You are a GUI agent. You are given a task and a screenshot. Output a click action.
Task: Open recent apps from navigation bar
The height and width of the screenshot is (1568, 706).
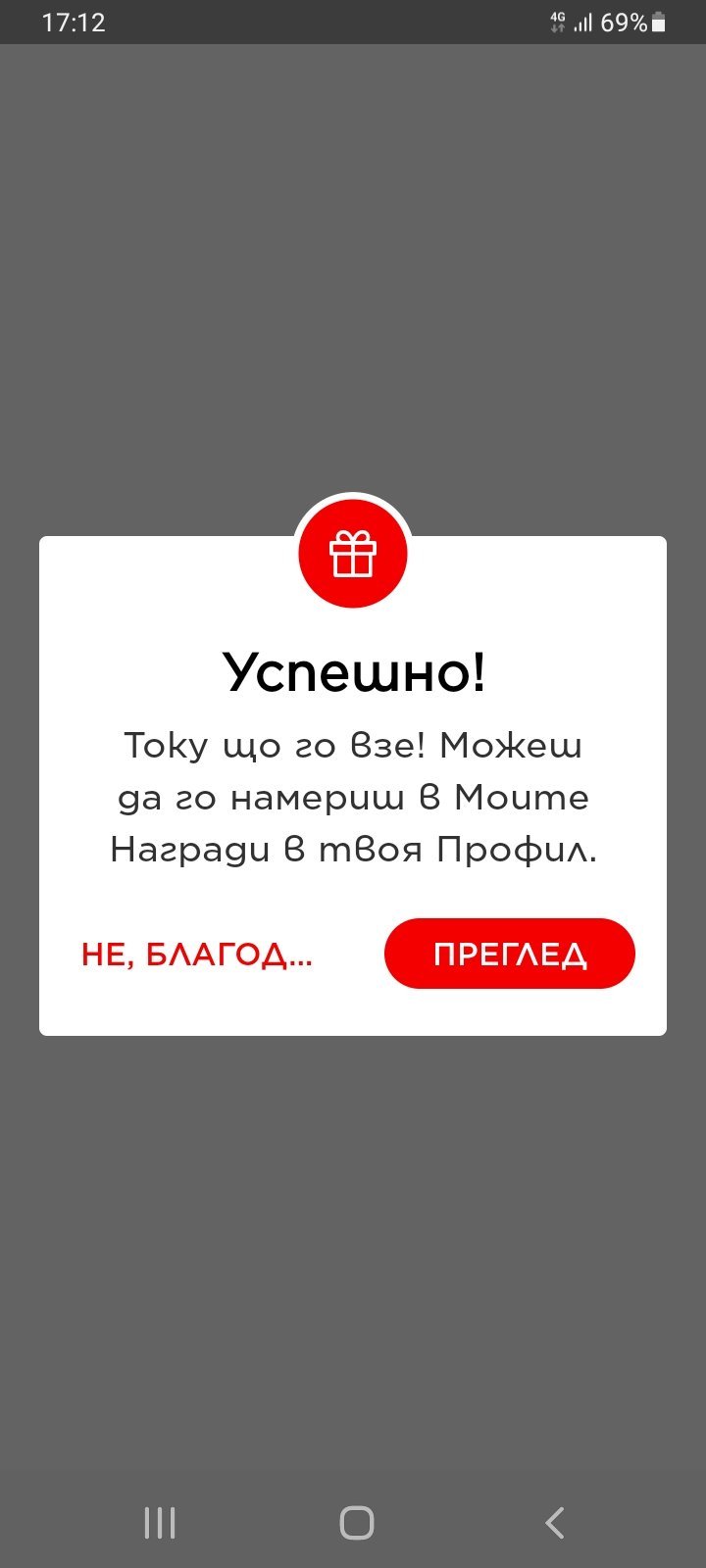(x=160, y=1522)
